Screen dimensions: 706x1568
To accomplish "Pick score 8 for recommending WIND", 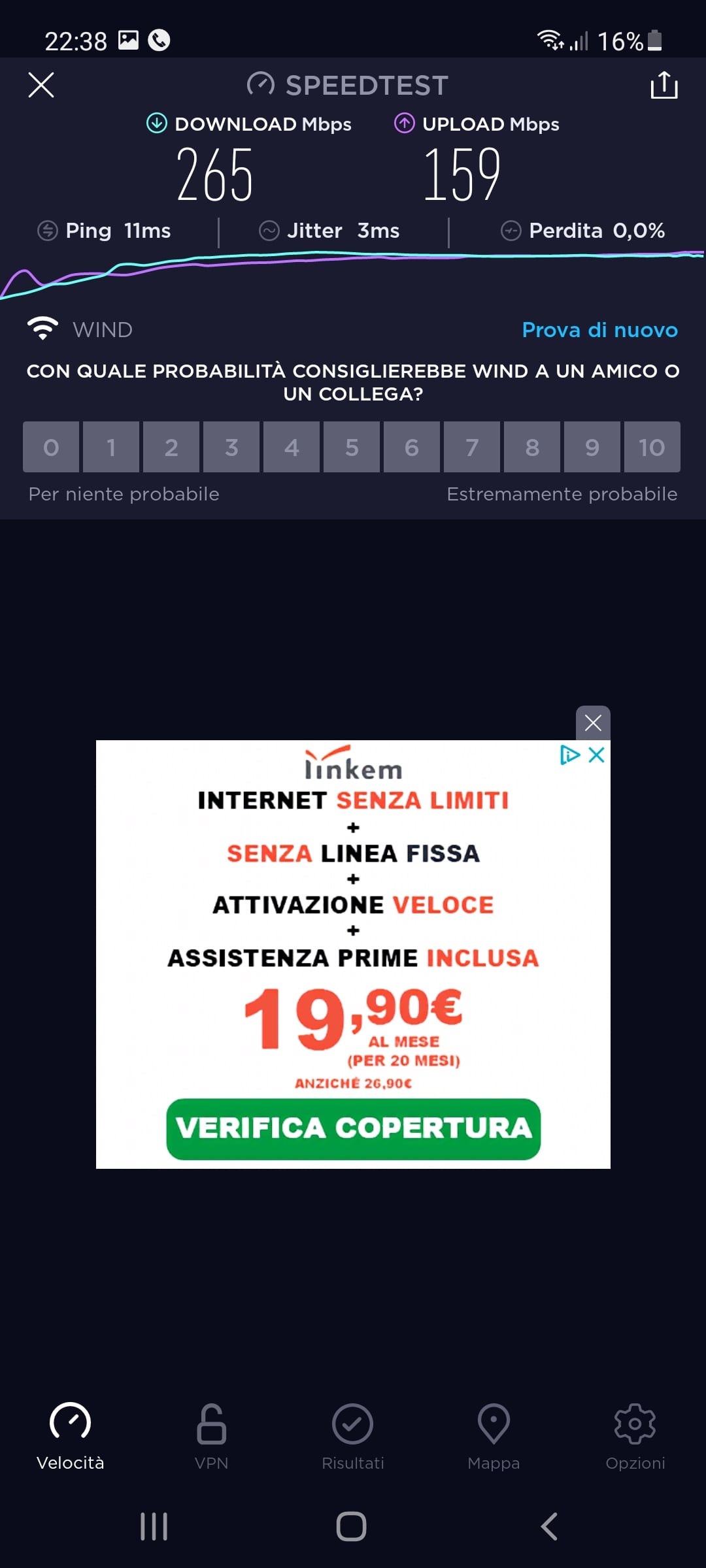I will tap(532, 447).
